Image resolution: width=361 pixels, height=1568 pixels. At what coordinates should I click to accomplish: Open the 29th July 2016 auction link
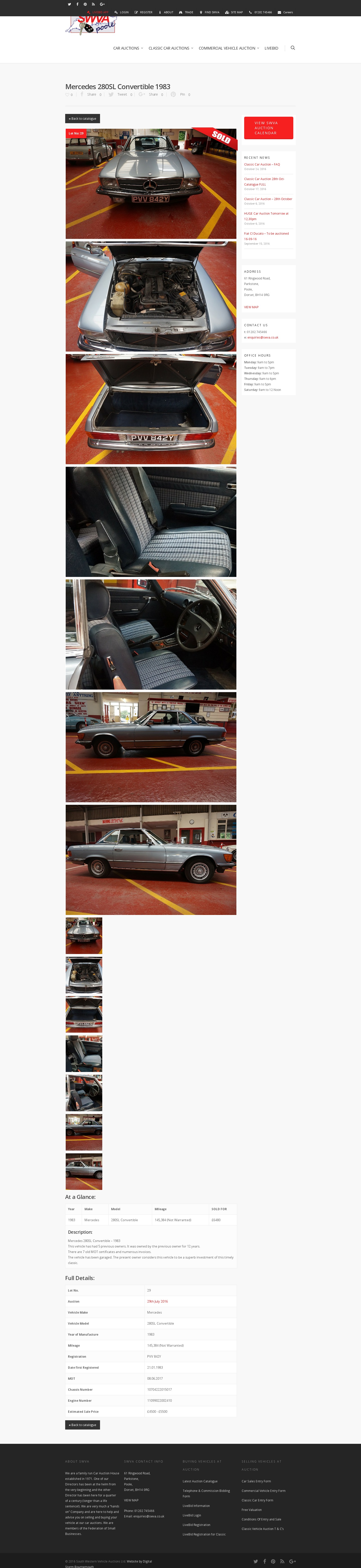point(157,1301)
